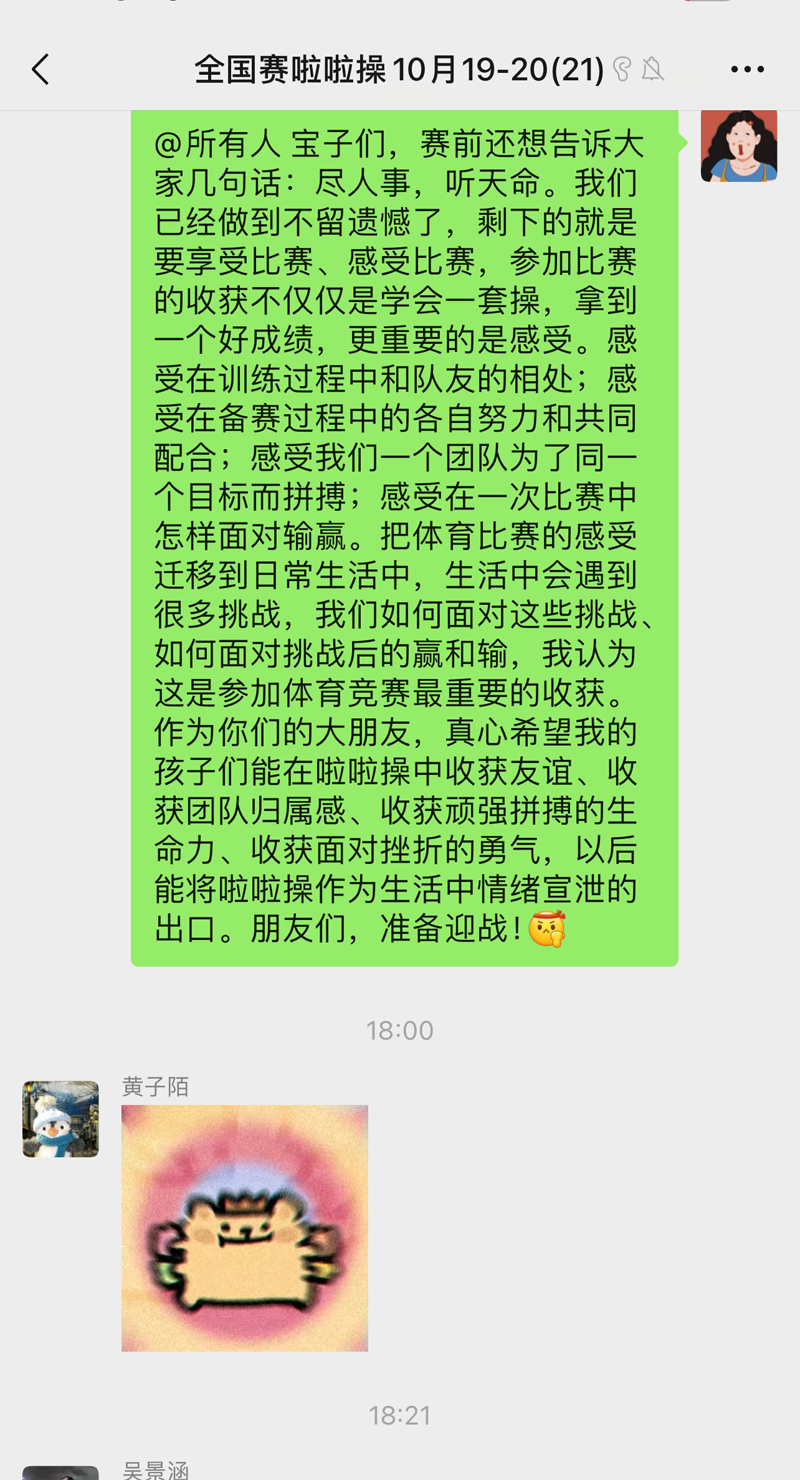
Task: Tap 黄子陌's penguin avatar
Action: (x=61, y=1119)
